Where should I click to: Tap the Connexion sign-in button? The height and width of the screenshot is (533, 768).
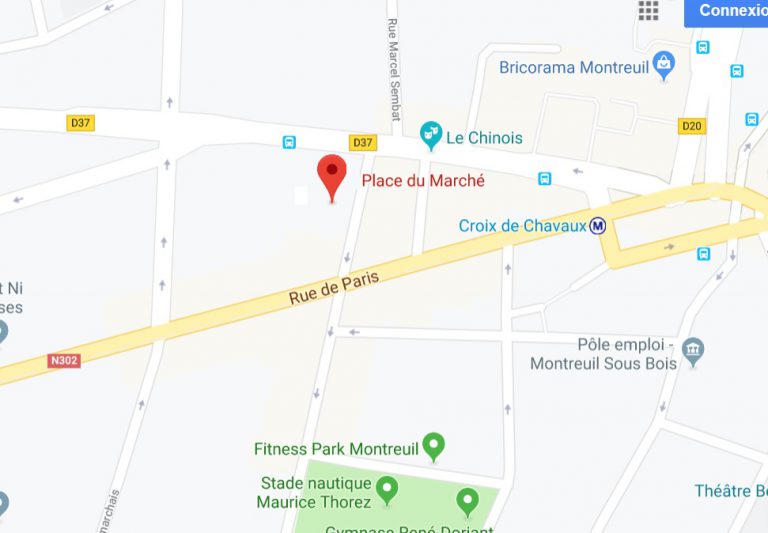pos(730,11)
